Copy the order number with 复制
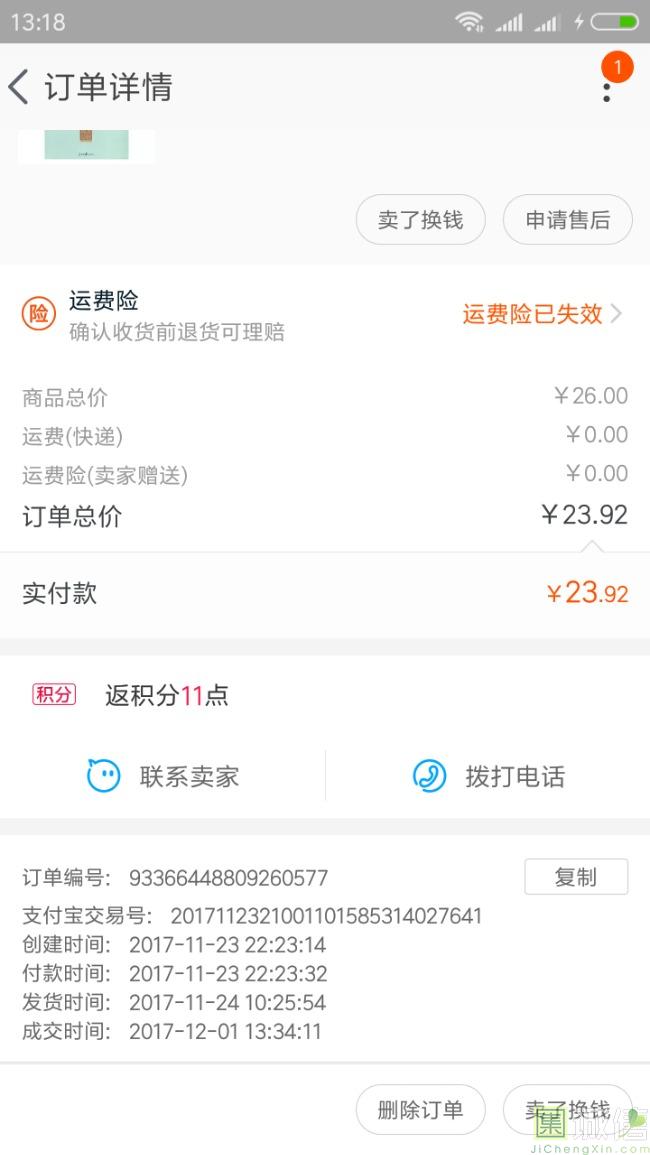This screenshot has width=650, height=1155. point(576,877)
